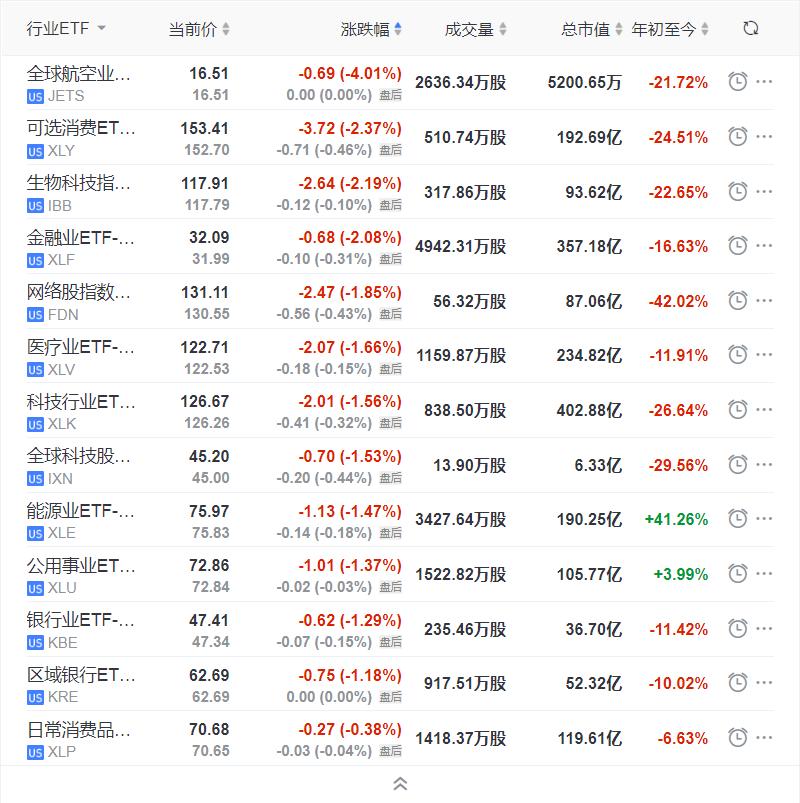800x803 pixels.
Task: Sort the list by 年初至今
Action: click(x=671, y=29)
